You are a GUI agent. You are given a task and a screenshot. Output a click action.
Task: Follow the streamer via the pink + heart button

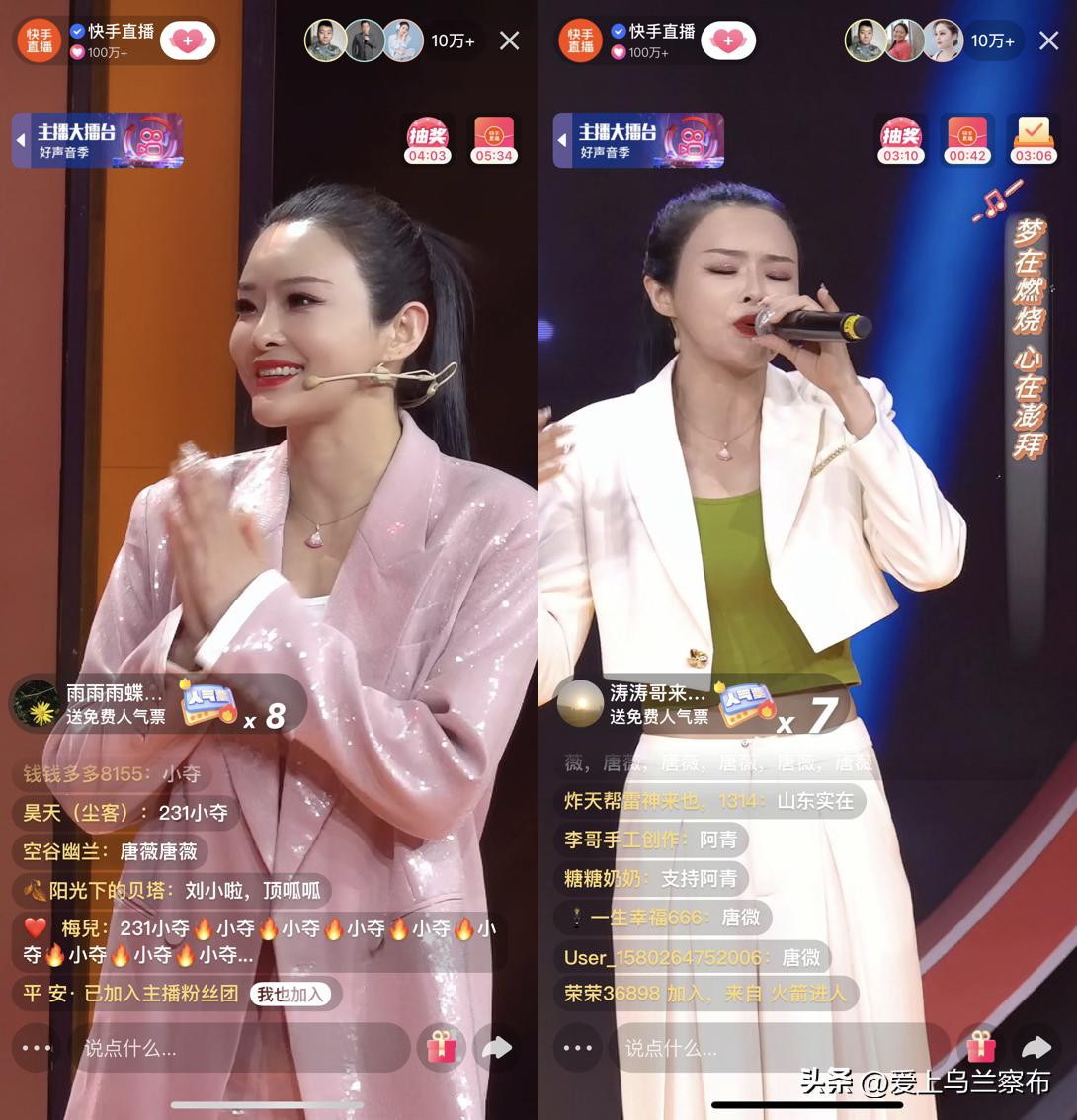tap(186, 40)
